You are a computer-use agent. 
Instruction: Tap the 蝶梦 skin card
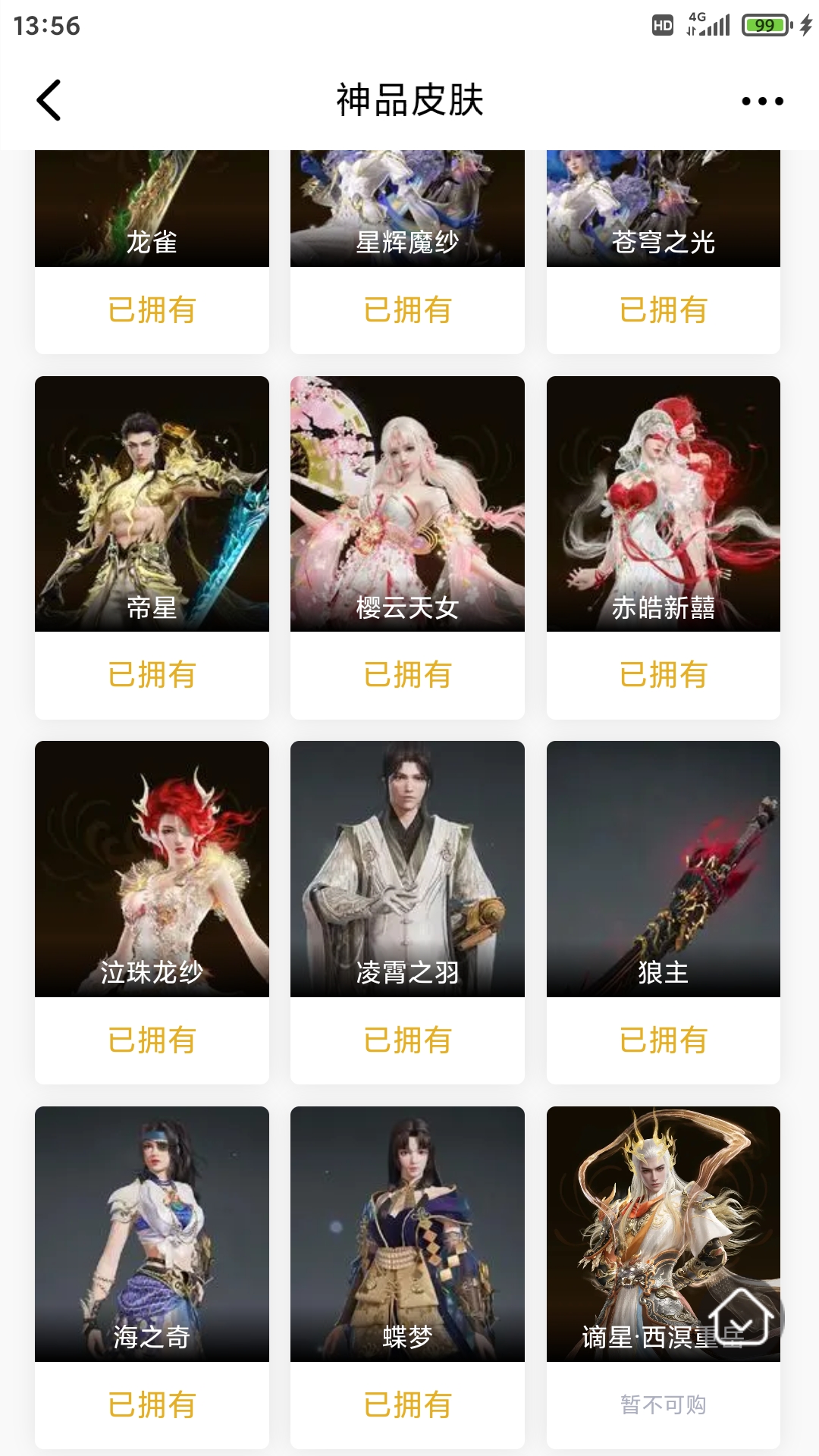[x=407, y=1234]
